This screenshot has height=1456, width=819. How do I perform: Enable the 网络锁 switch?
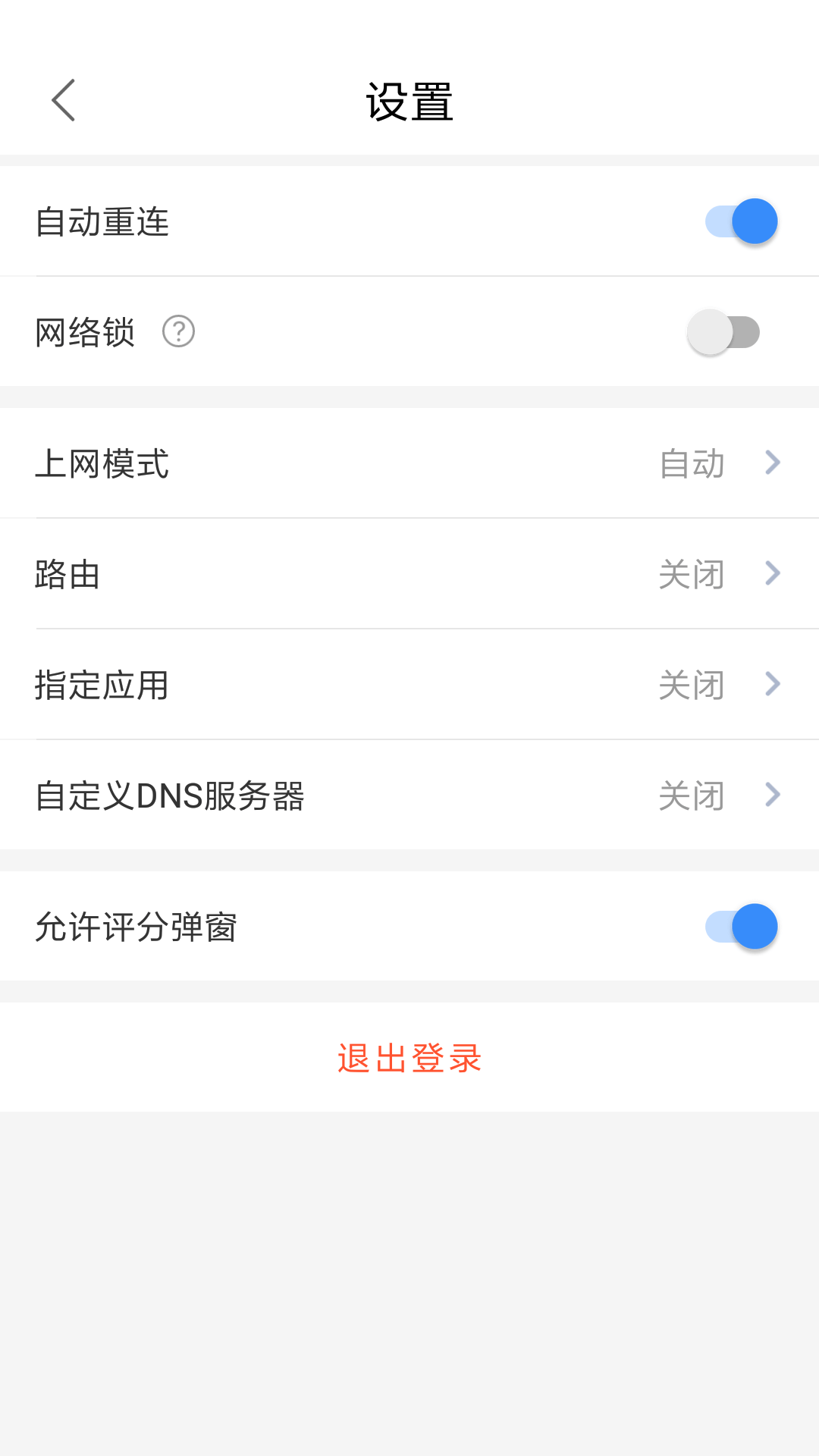tap(723, 332)
